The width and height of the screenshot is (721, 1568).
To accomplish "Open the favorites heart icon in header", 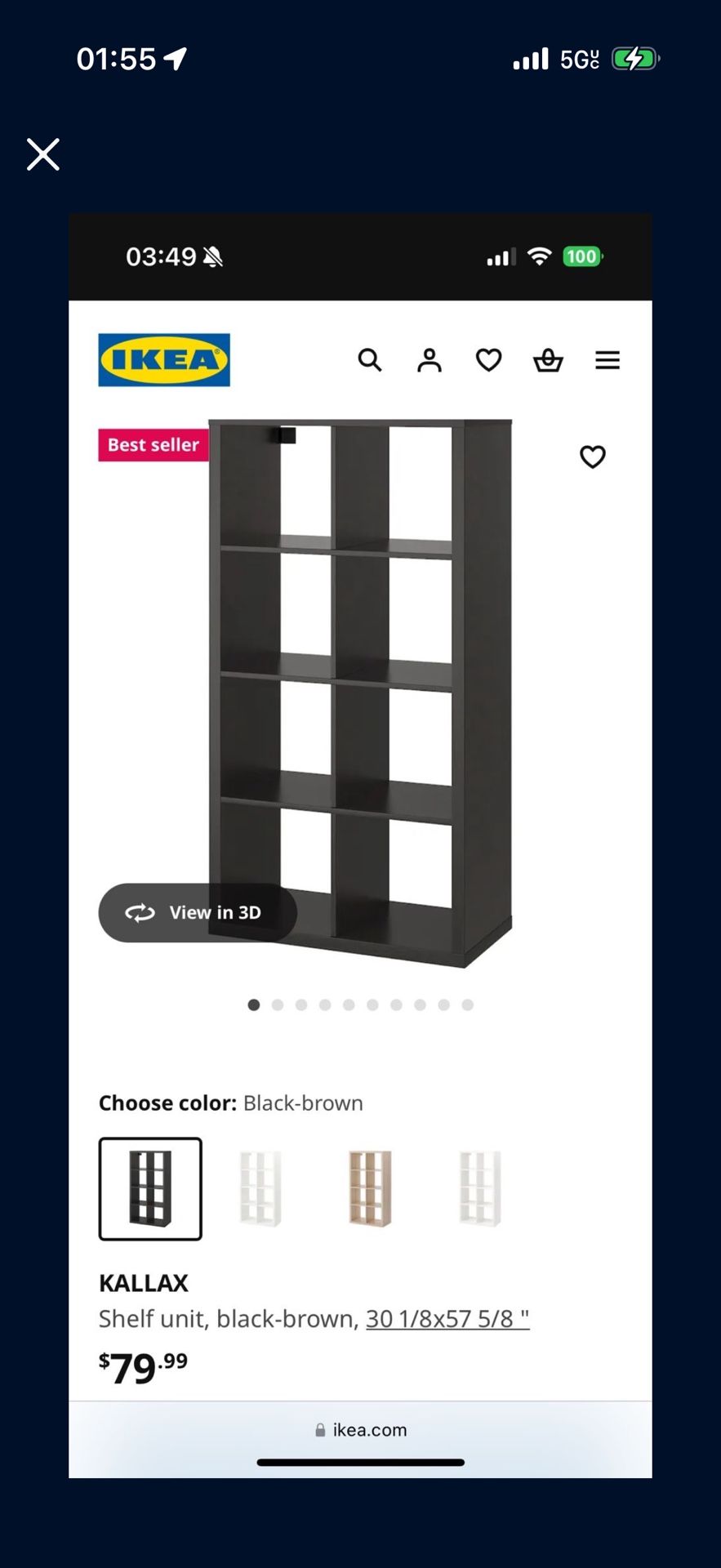I will tap(488, 359).
